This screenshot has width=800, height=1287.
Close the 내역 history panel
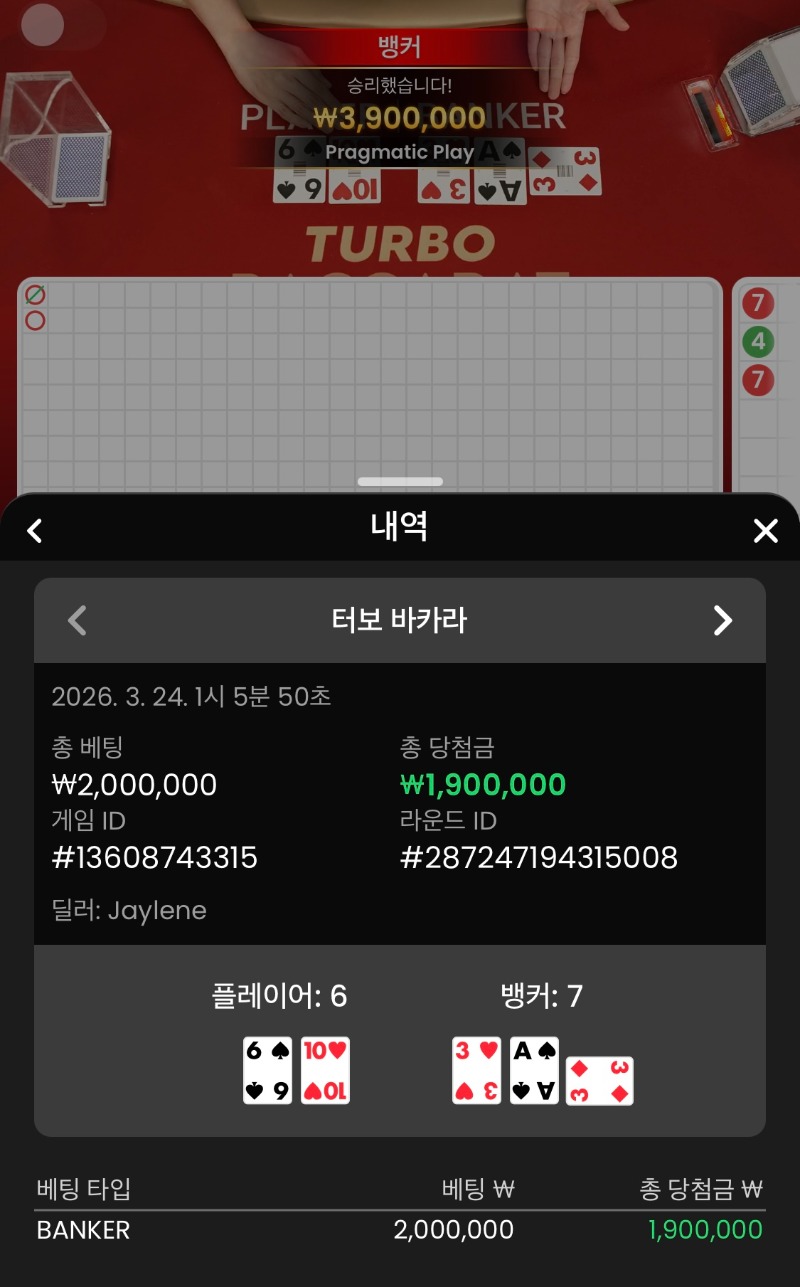pos(765,531)
